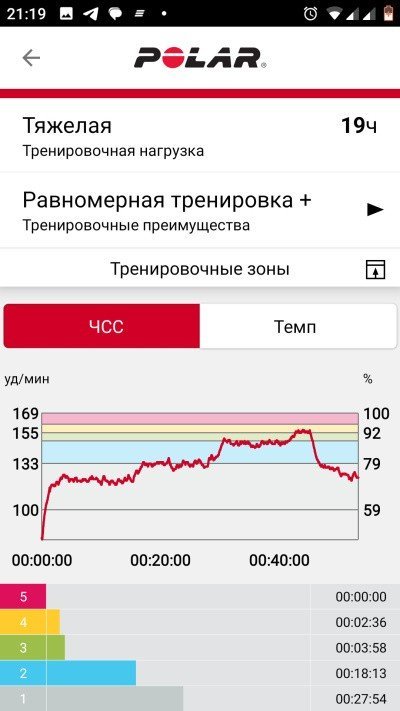
Task: Select the ЧСС tab
Action: (x=102, y=326)
